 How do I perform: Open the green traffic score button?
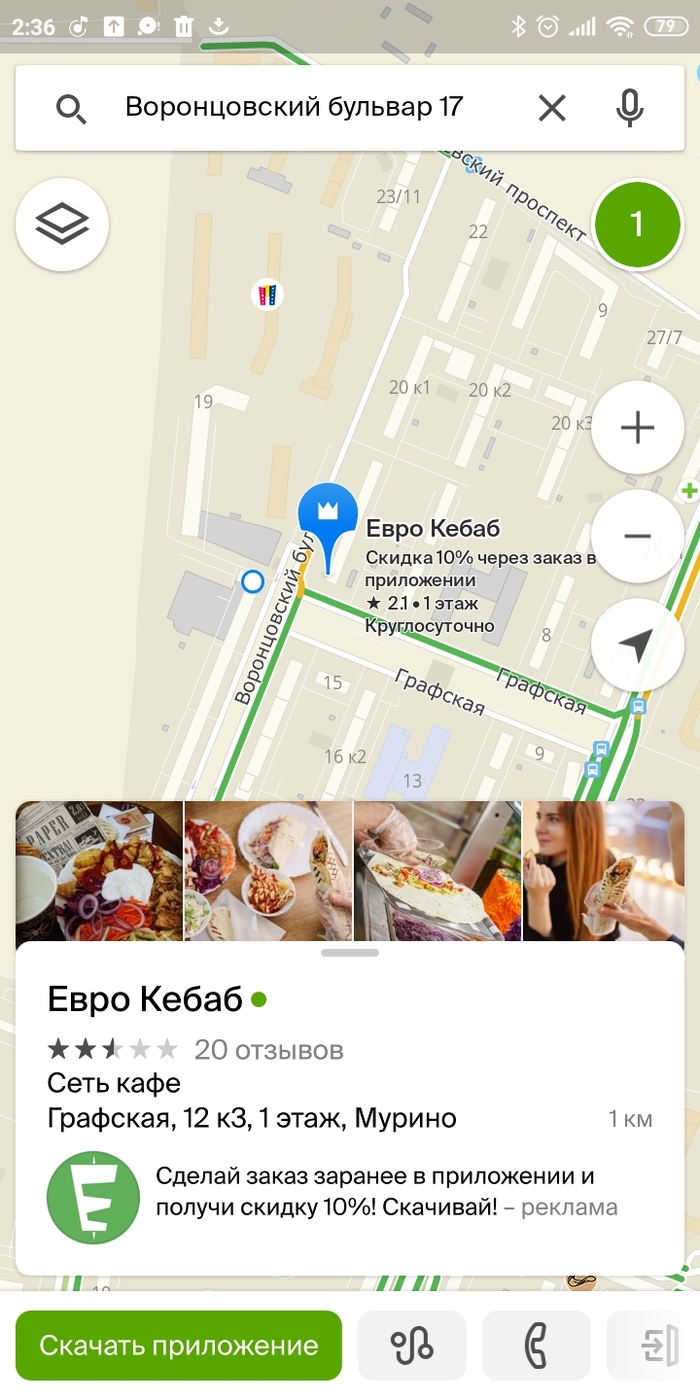coord(637,224)
